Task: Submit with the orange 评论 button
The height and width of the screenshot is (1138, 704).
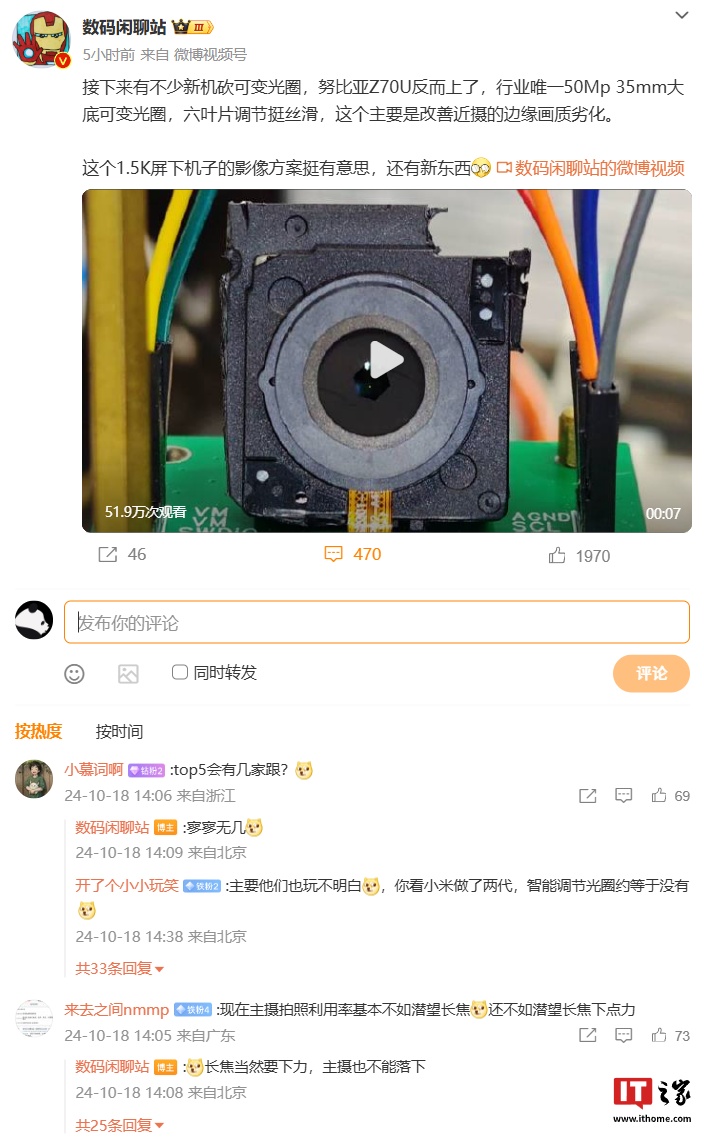Action: [651, 674]
